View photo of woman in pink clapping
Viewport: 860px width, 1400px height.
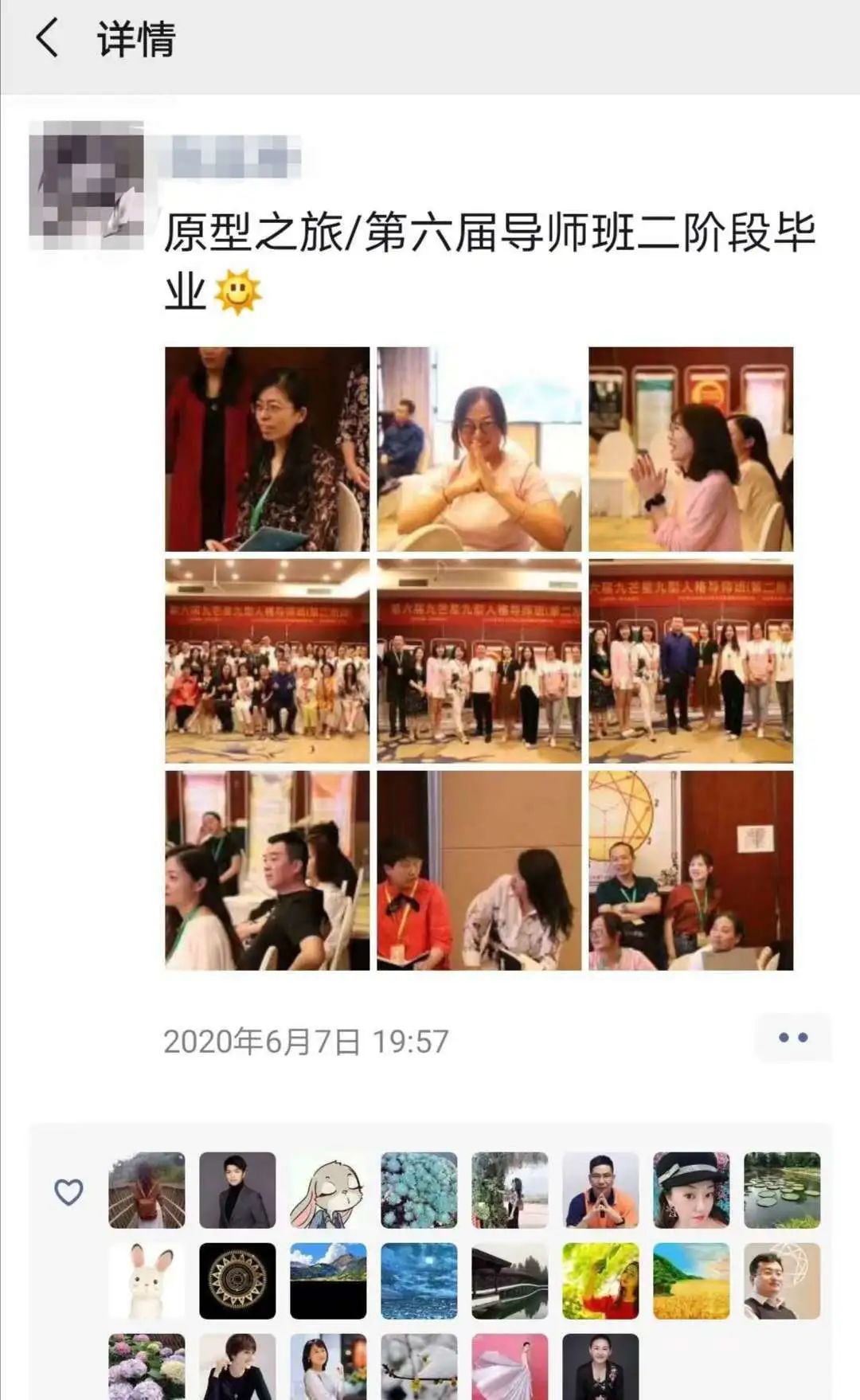pos(690,449)
